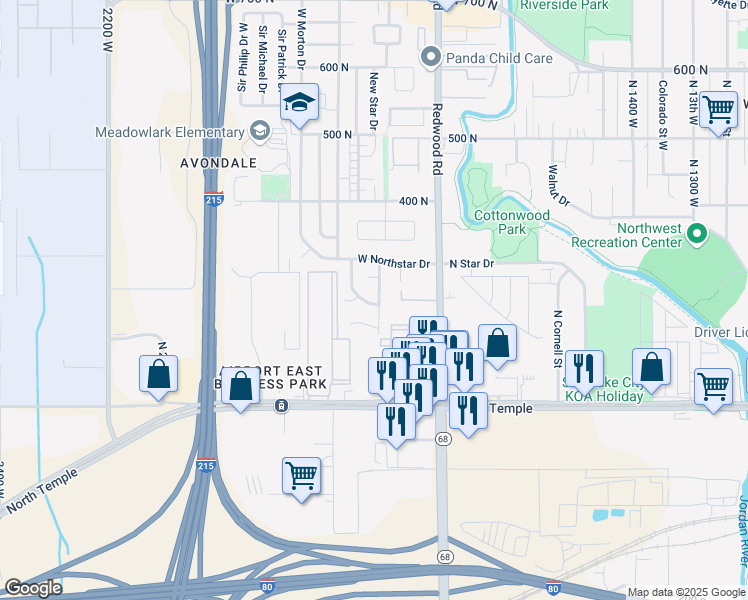Open the restaurant marker beside the KOA Holiday label
748x600 pixels.
point(582,369)
